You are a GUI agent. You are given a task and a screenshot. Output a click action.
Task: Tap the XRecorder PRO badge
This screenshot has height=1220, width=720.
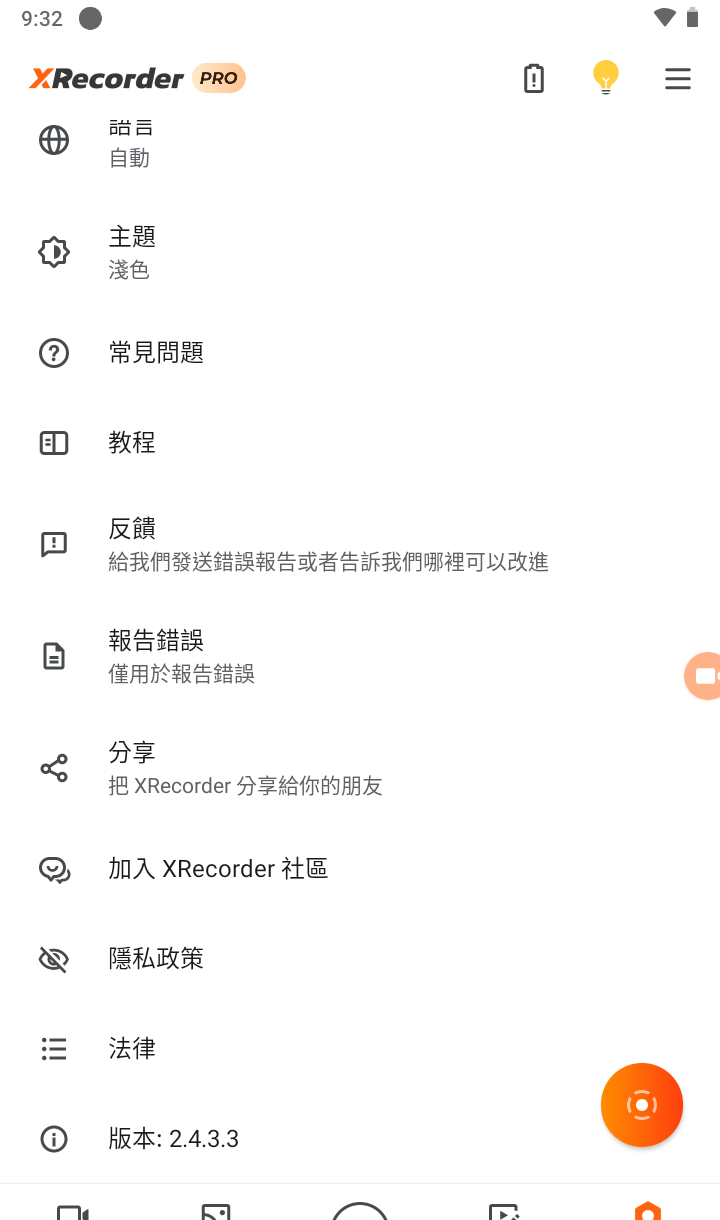(x=218, y=78)
